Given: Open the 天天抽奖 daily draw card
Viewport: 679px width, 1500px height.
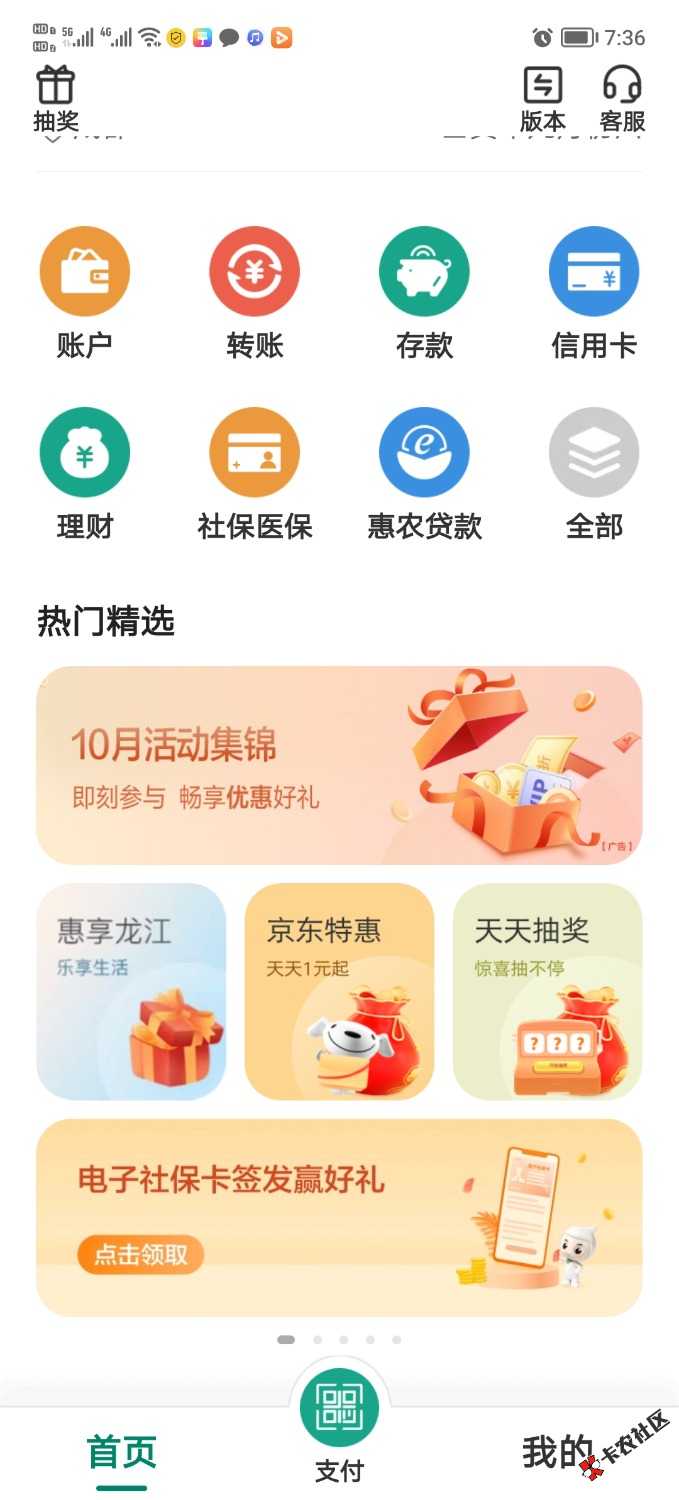Looking at the screenshot, I should (547, 991).
